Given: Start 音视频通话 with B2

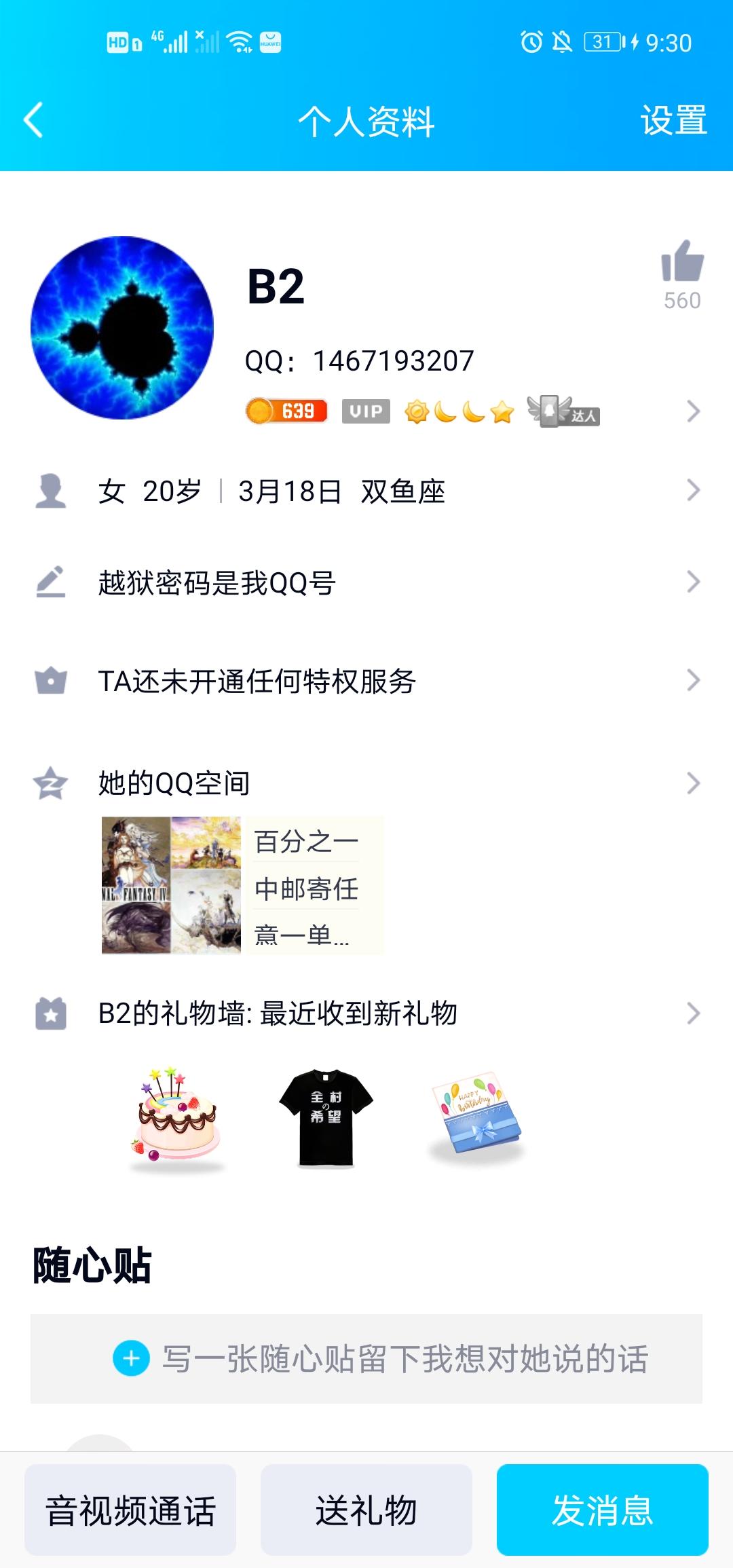Looking at the screenshot, I should point(130,1510).
